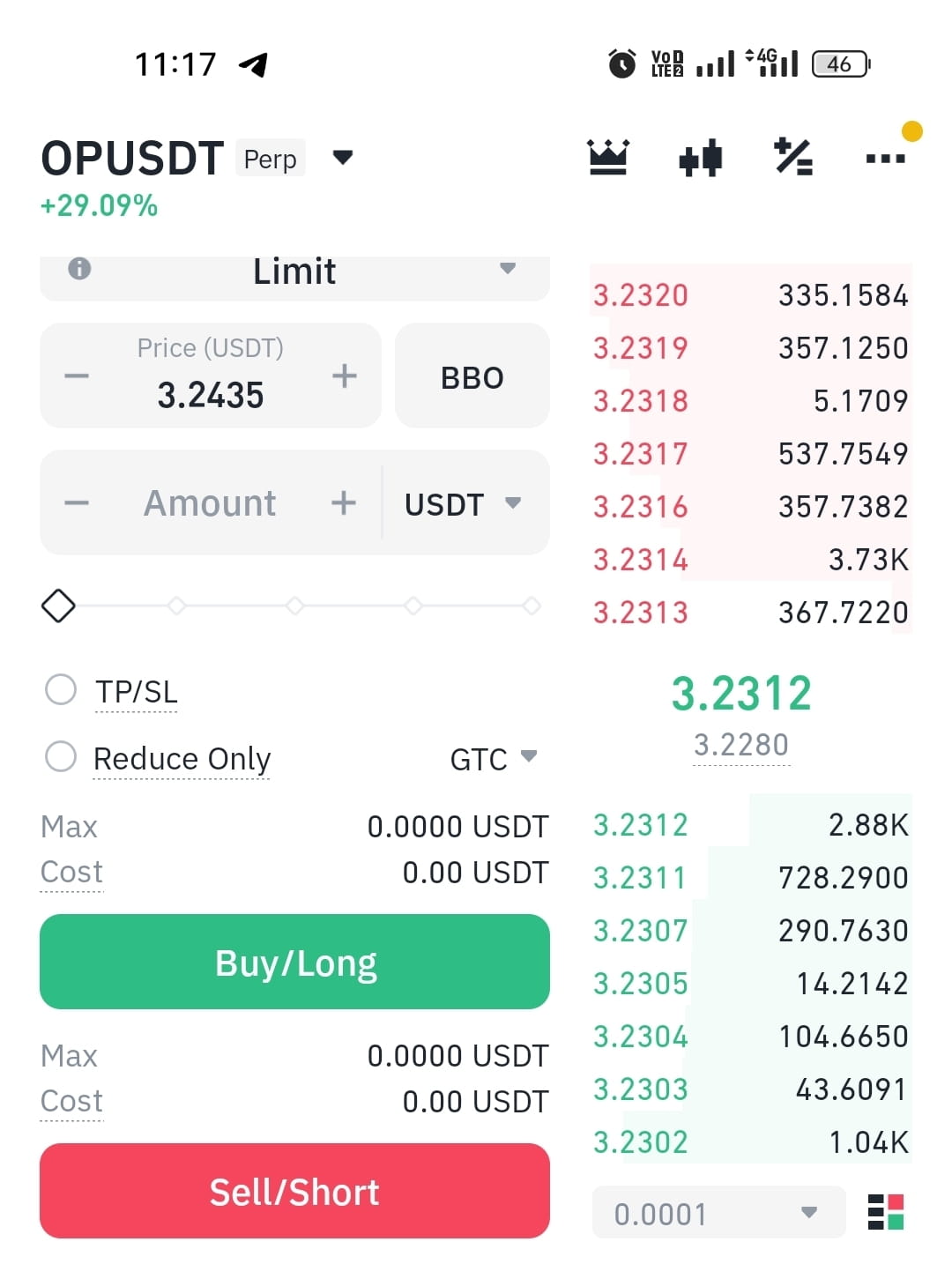The width and height of the screenshot is (952, 1264).
Task: Set price using the BBO button
Action: coord(472,377)
